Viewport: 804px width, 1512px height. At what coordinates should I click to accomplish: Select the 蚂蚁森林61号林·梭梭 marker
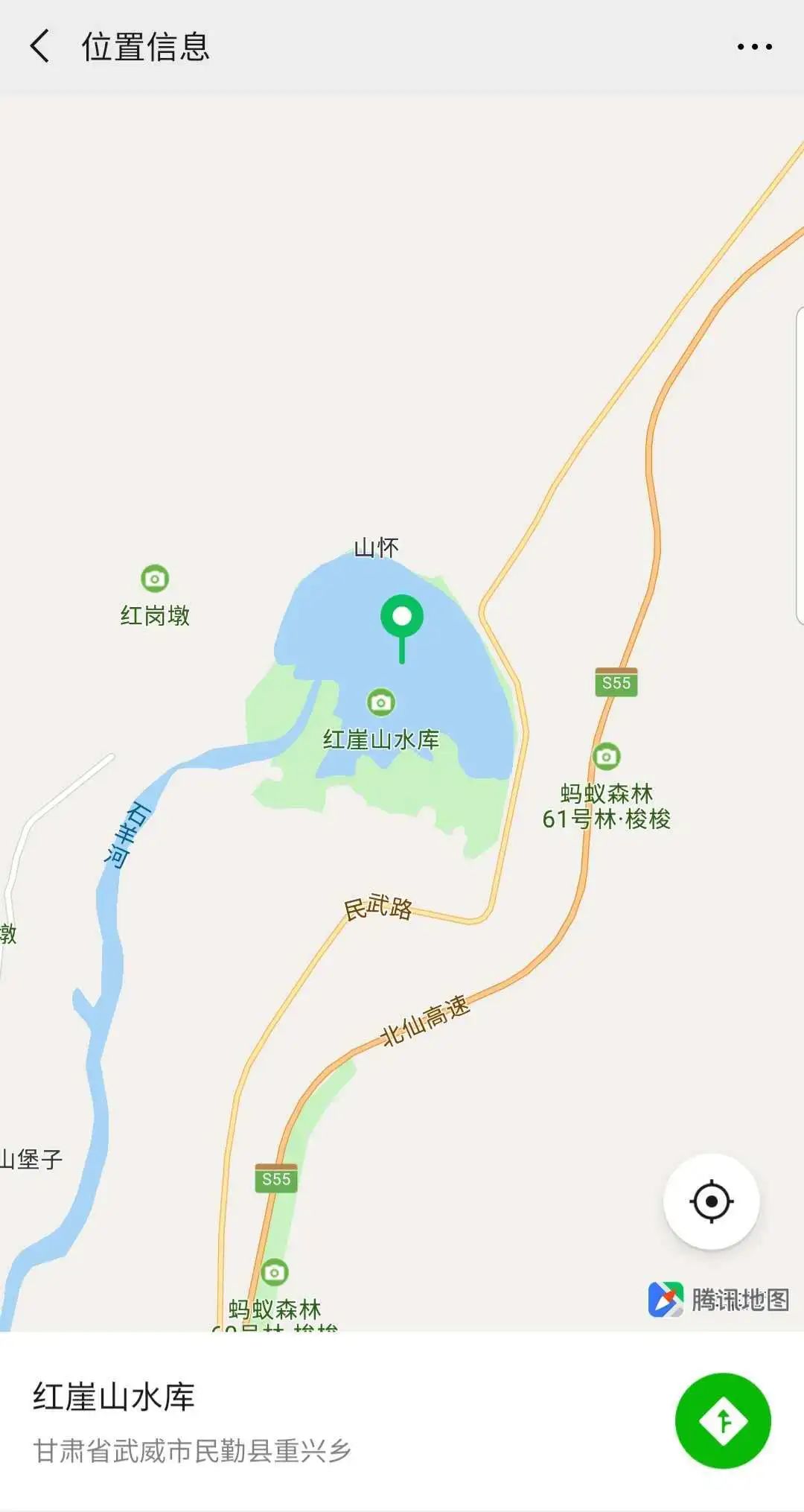tap(607, 757)
